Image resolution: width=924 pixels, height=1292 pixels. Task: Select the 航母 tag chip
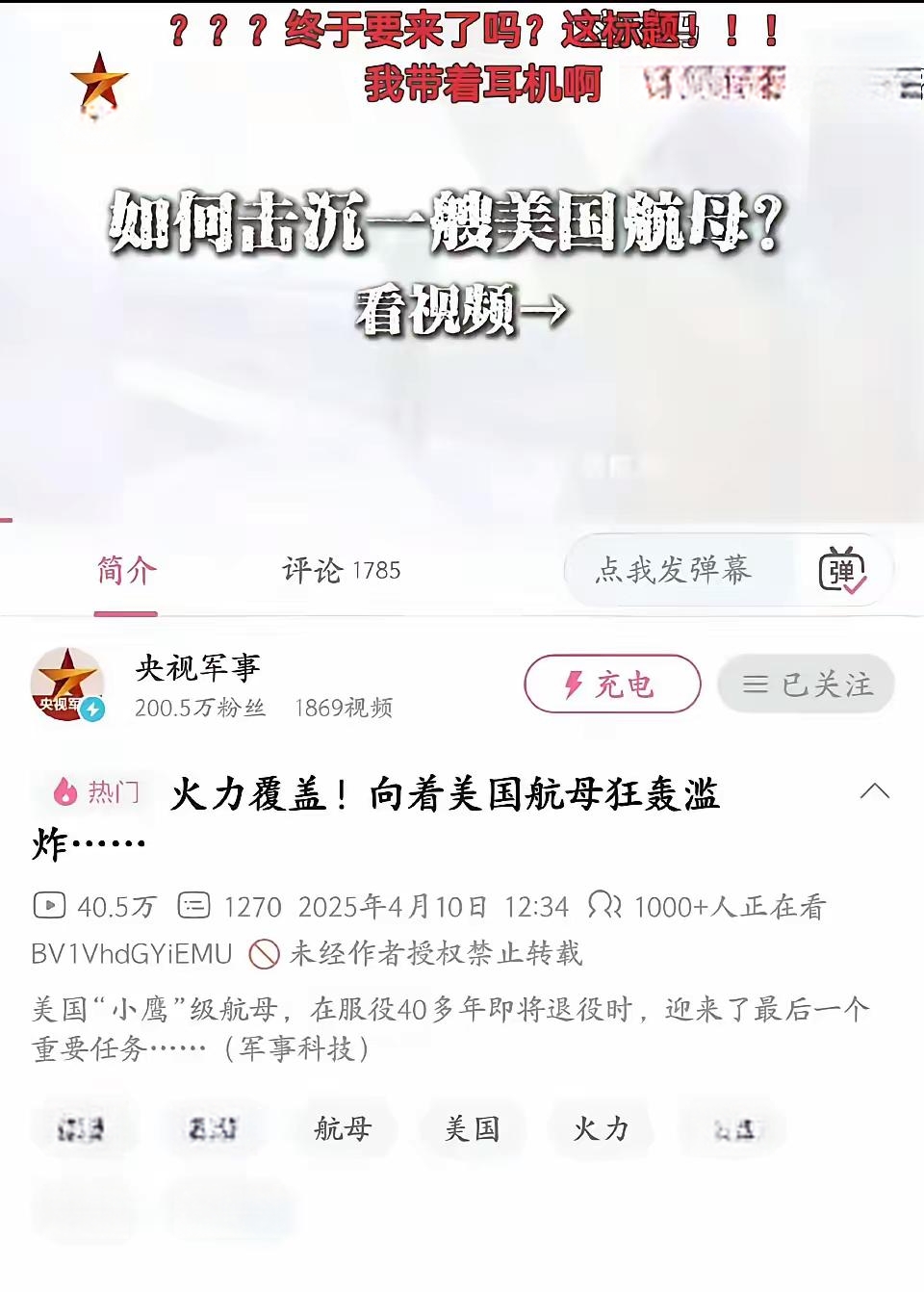[343, 1128]
